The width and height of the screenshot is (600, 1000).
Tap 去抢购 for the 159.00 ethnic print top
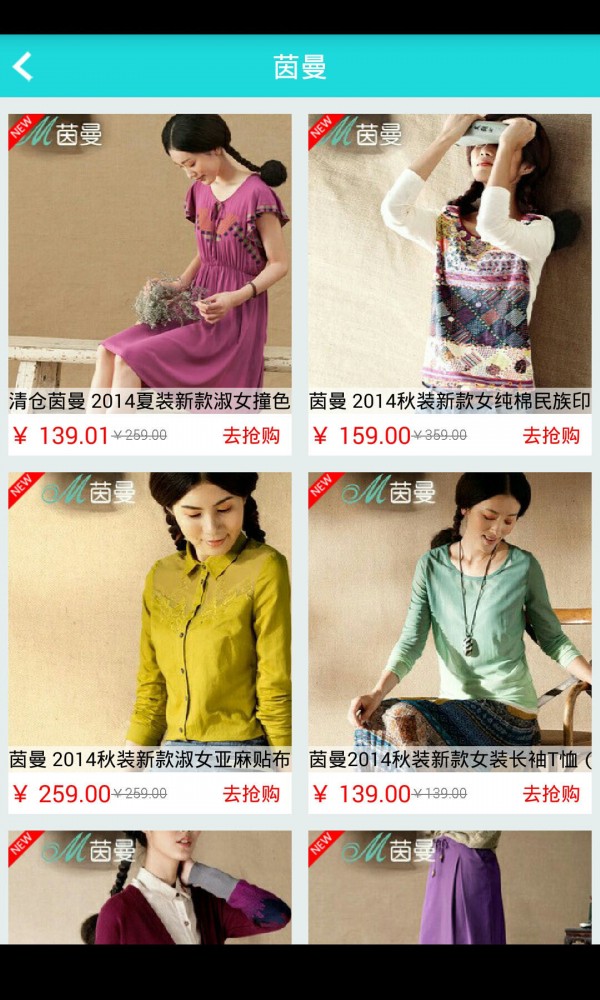click(x=550, y=435)
